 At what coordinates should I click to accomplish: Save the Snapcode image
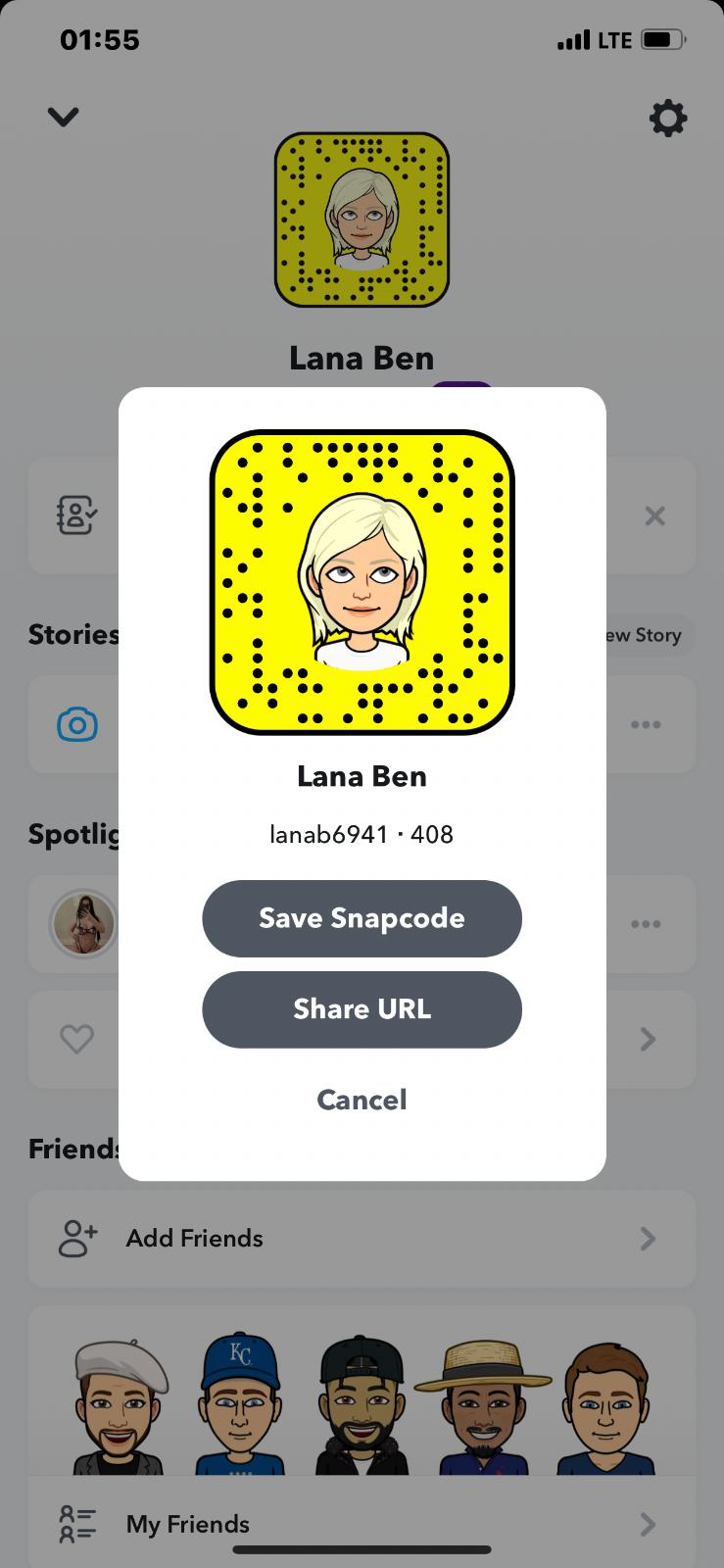tap(362, 918)
